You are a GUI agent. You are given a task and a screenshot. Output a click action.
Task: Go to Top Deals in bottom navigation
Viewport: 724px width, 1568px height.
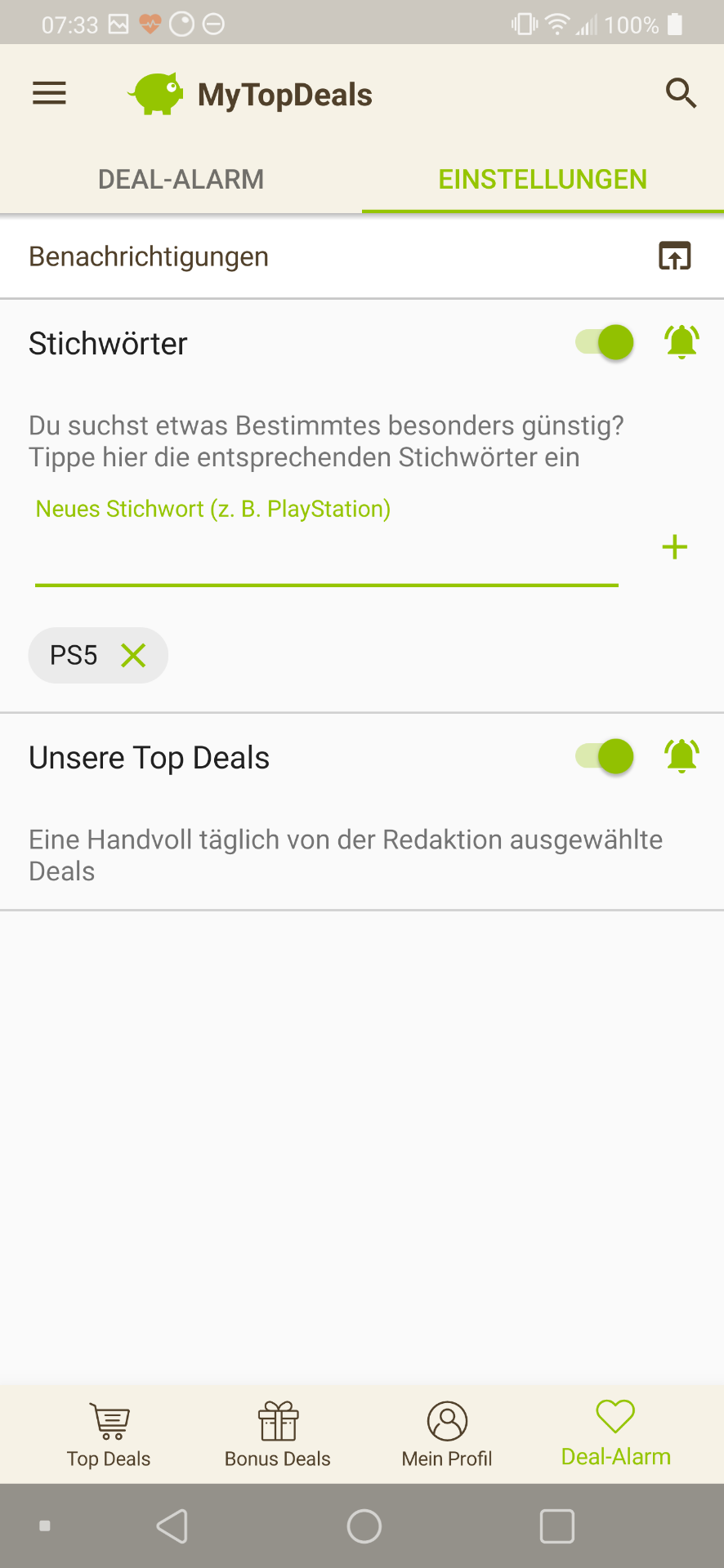(109, 1434)
